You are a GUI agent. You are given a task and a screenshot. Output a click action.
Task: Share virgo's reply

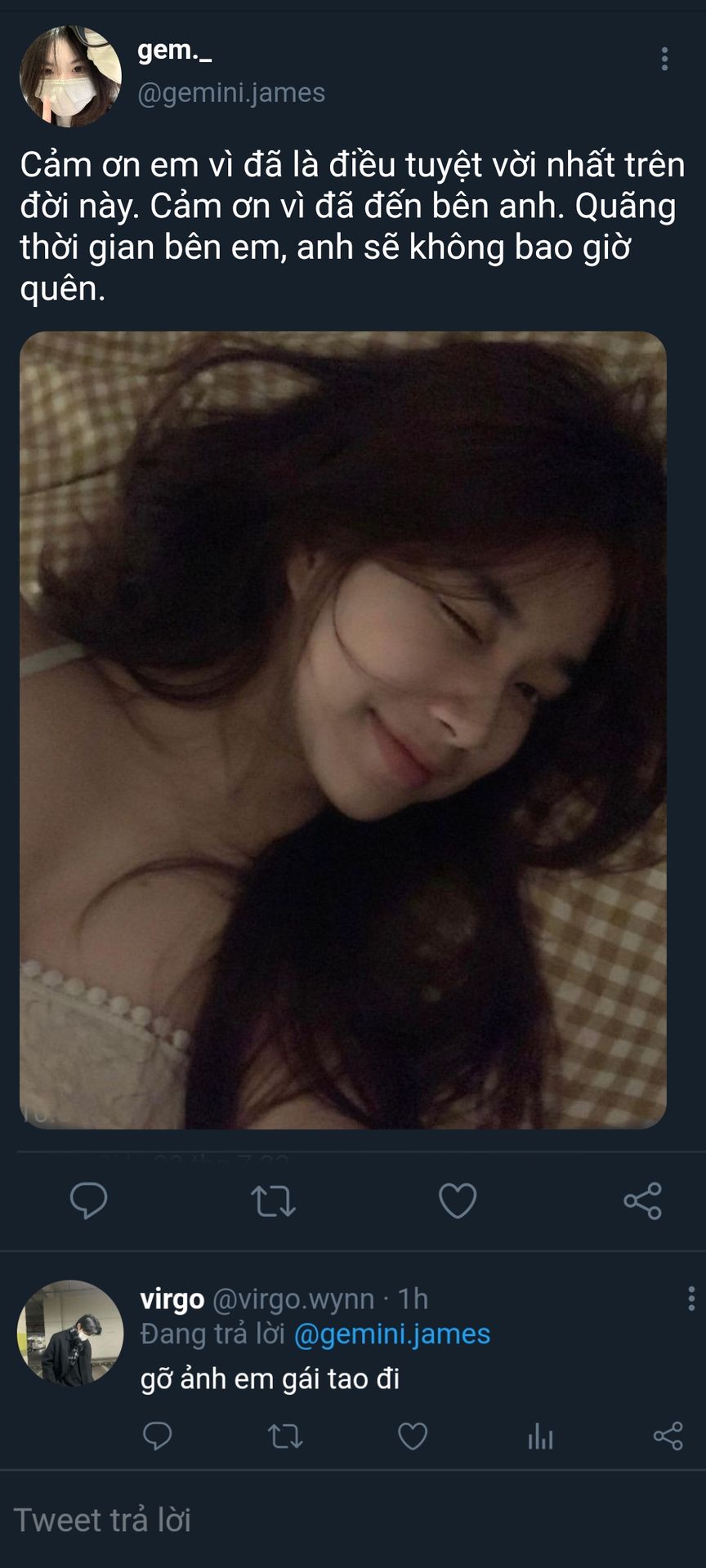(x=668, y=1436)
